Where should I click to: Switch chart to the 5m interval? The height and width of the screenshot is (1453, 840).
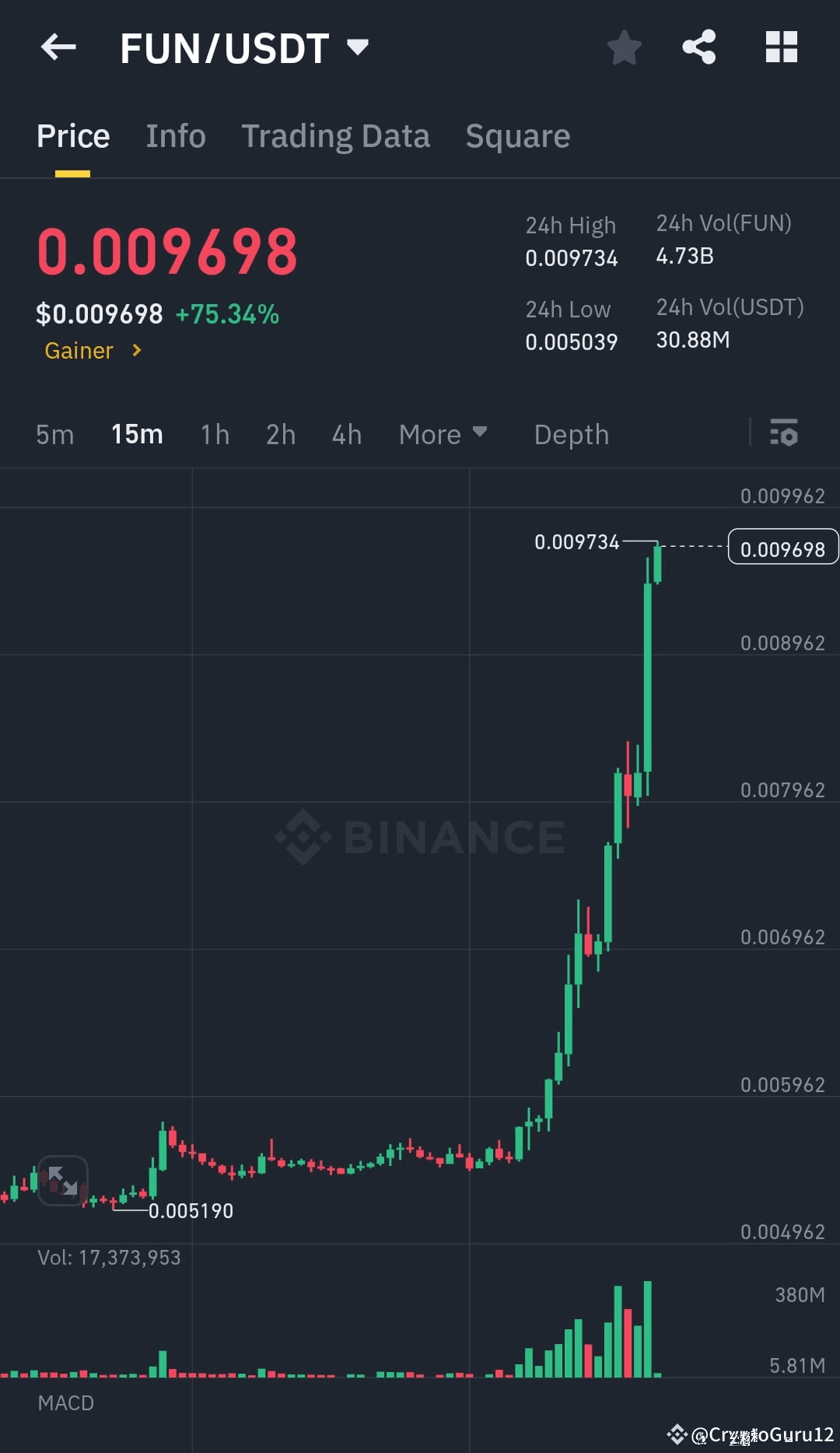54,434
